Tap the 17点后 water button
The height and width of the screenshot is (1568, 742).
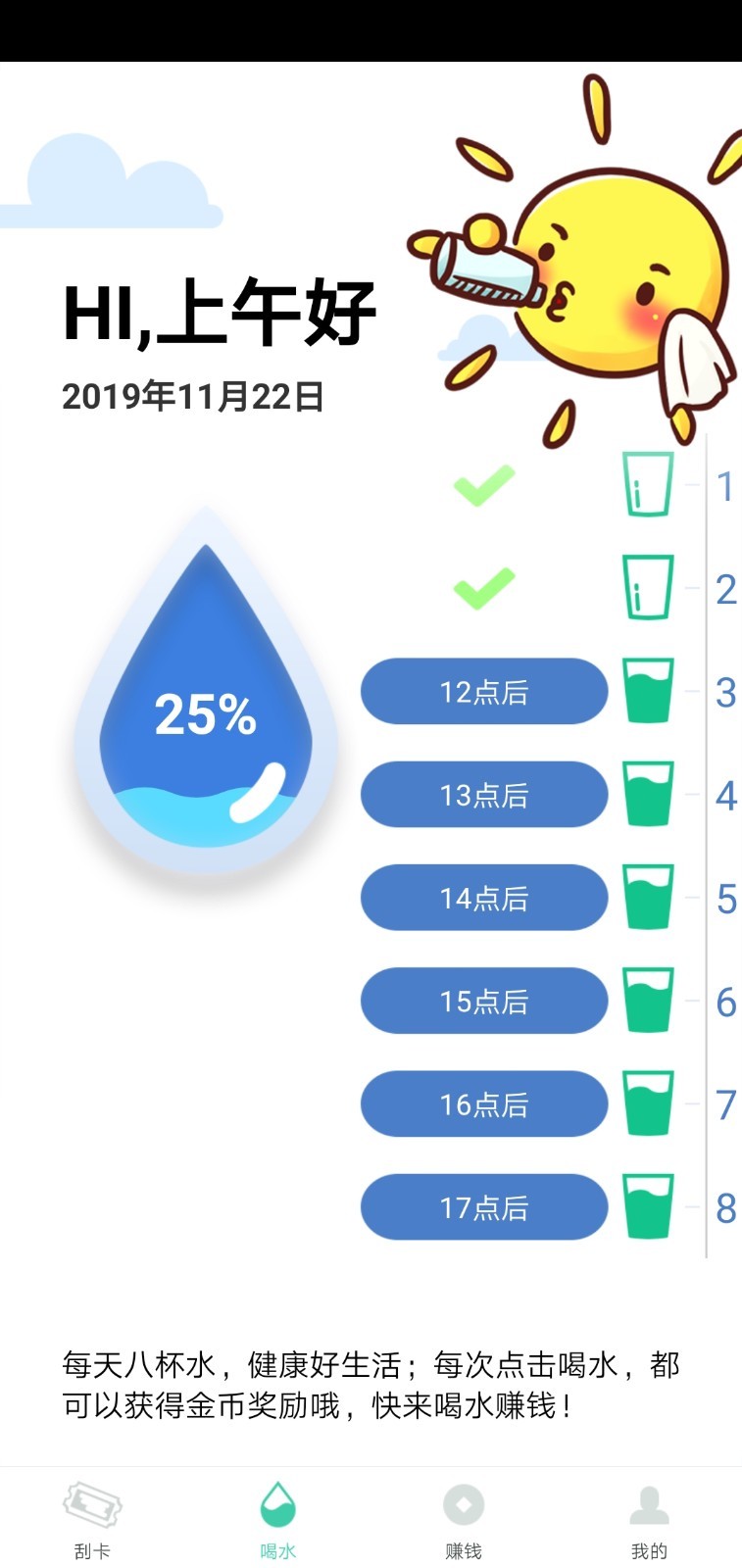(x=484, y=1207)
